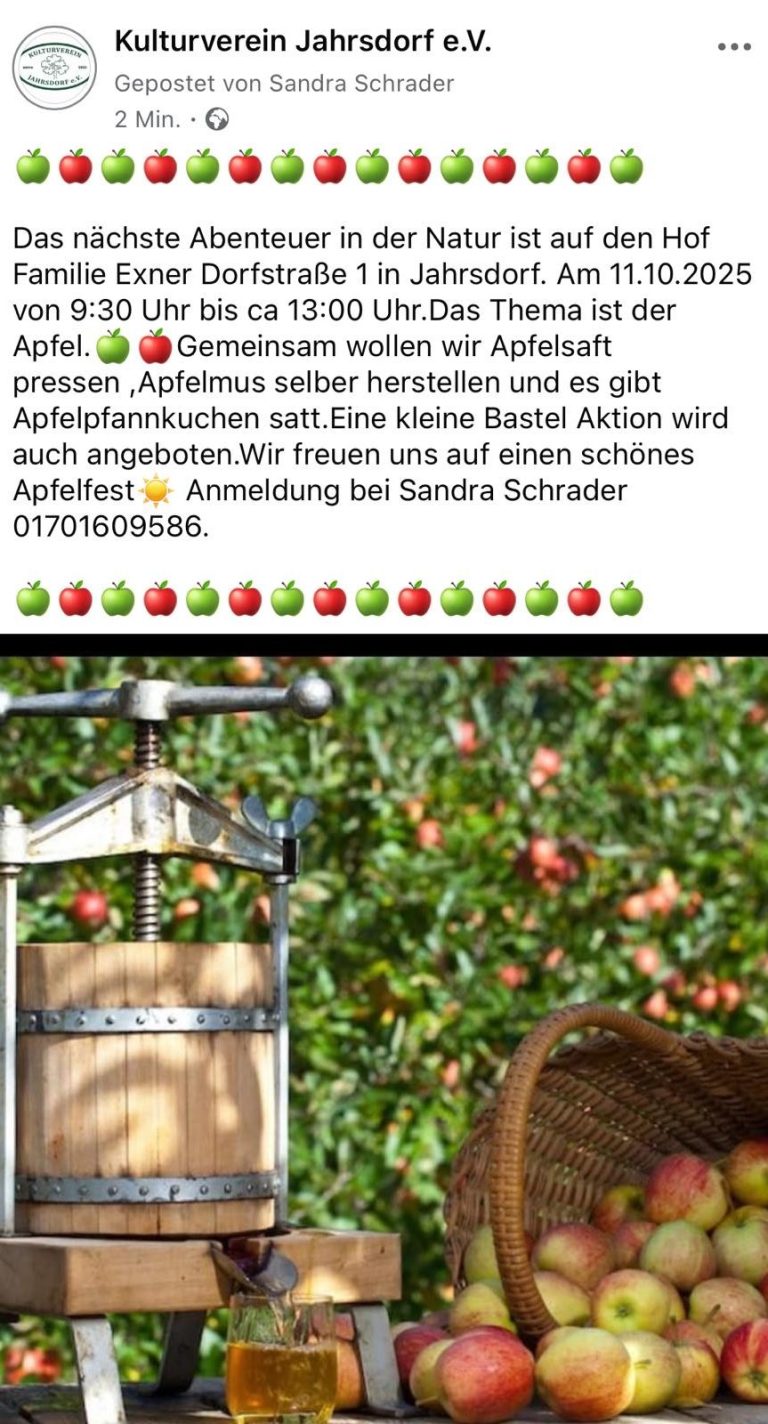Open Kulturverein Jahrsdorf e.V. page name

tap(302, 41)
